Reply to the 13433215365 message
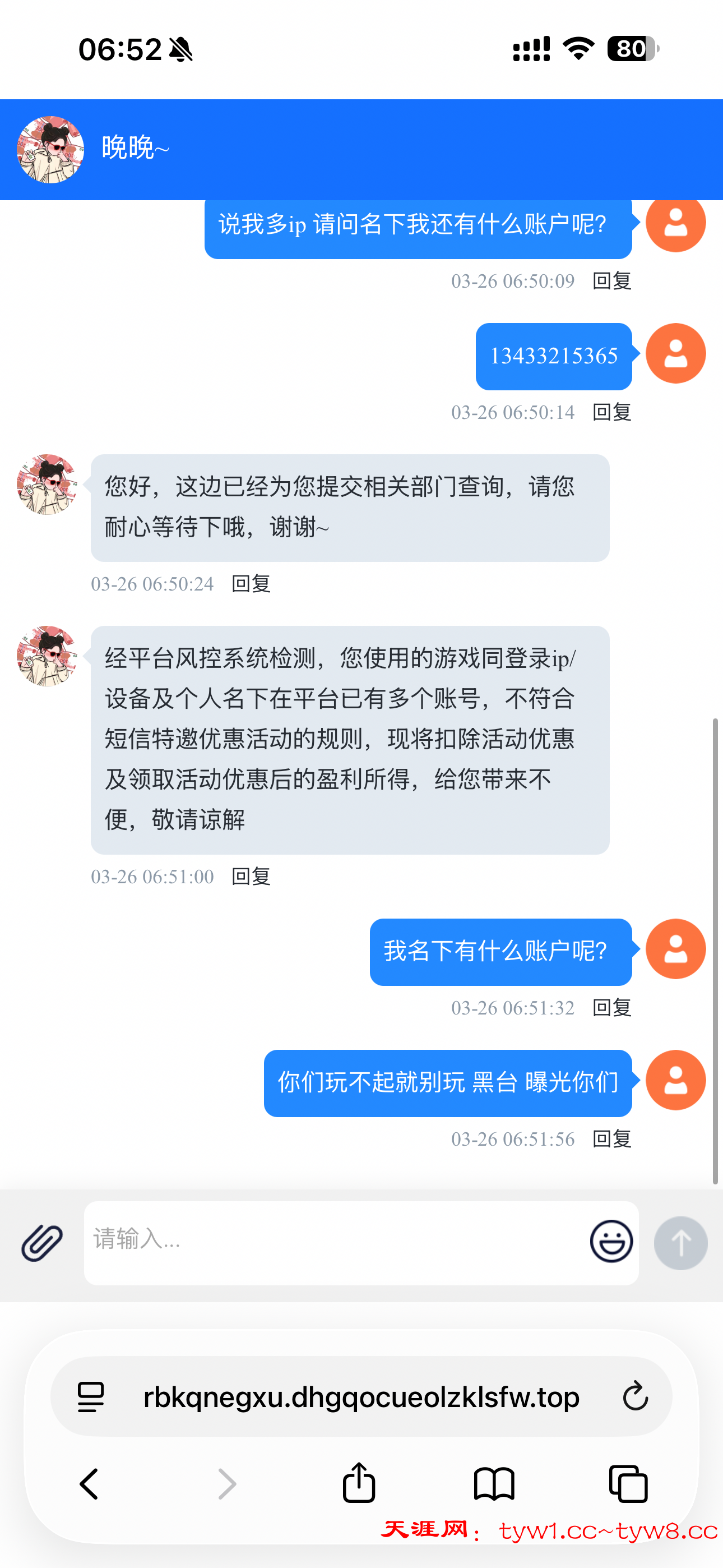The height and width of the screenshot is (1568, 723). point(611,413)
